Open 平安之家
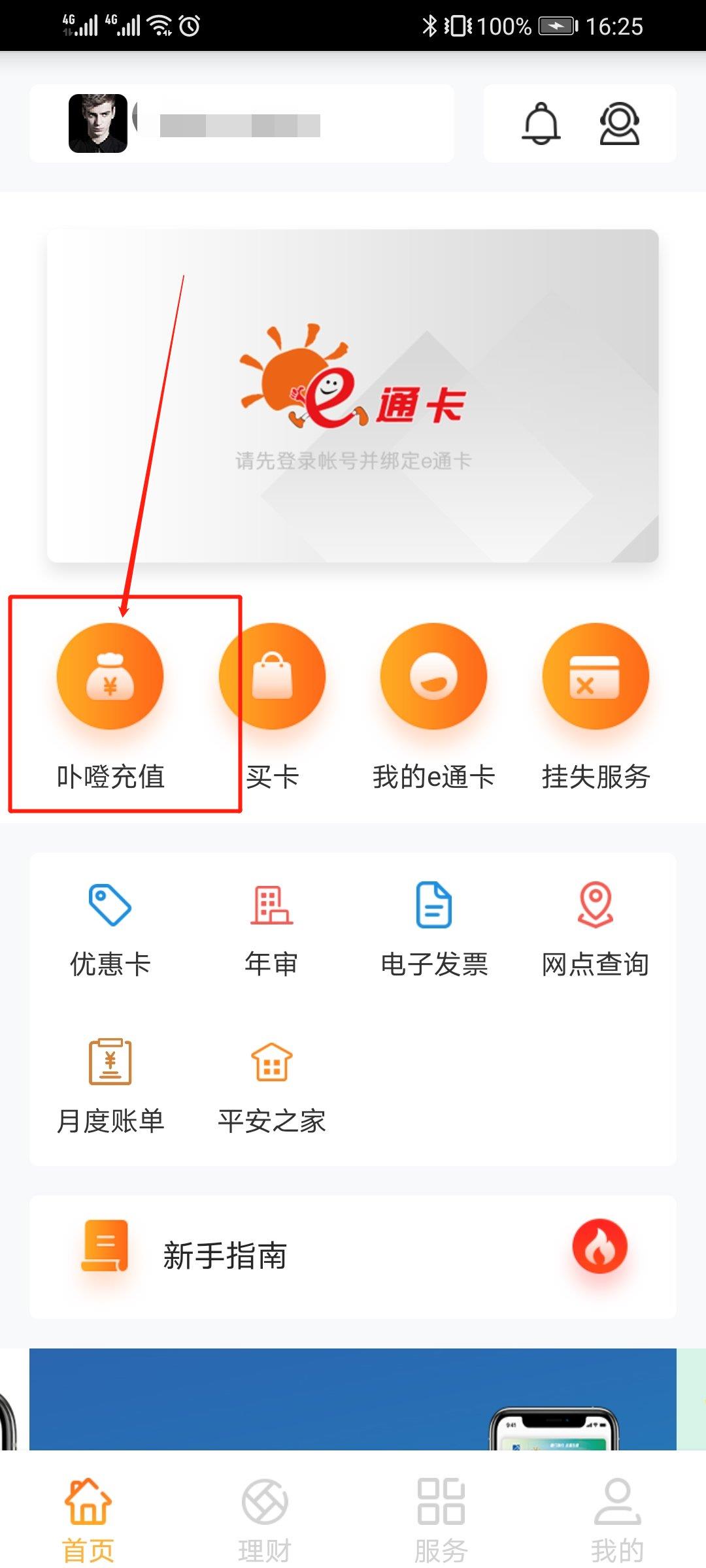Image resolution: width=706 pixels, height=1568 pixels. coord(271,1085)
